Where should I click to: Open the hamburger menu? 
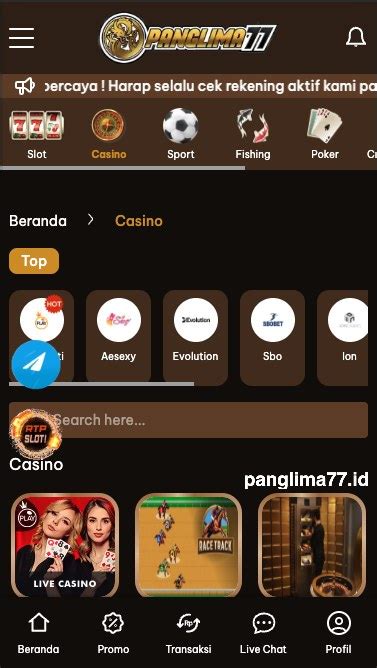[21, 38]
